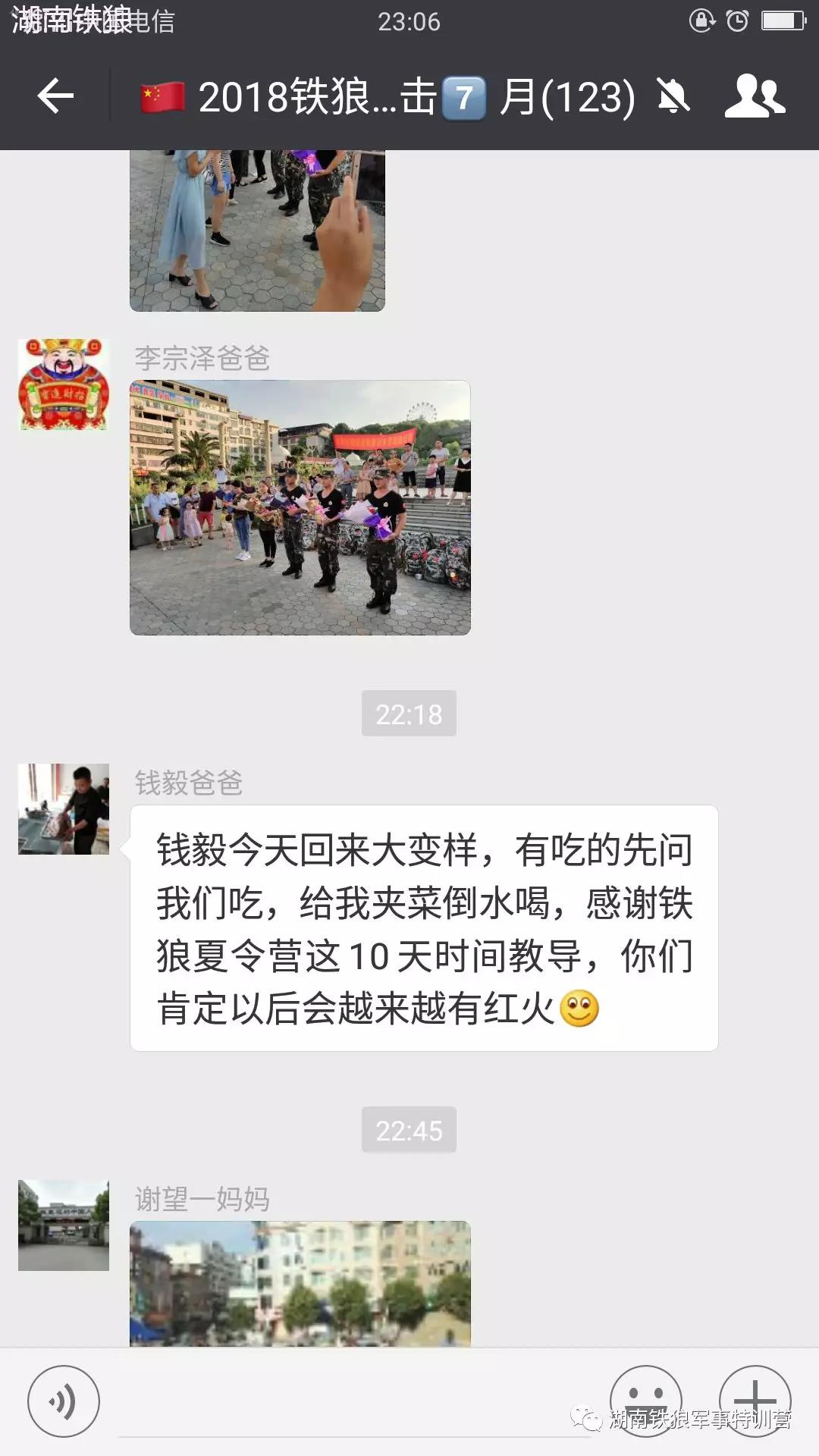Image resolution: width=819 pixels, height=1456 pixels.
Task: Switch to voice message input
Action: (64, 1401)
